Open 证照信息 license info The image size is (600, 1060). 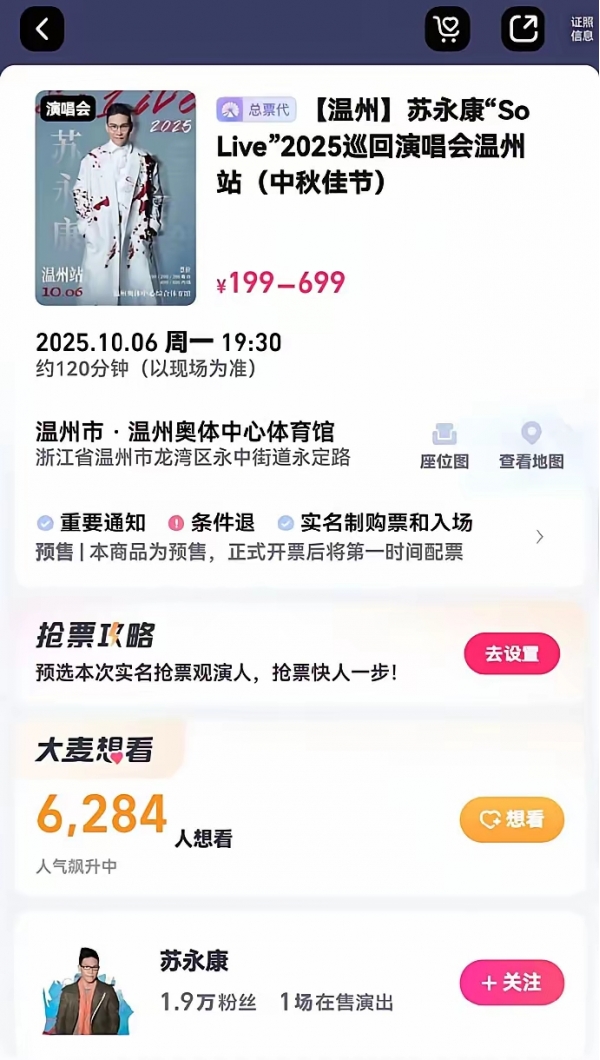[x=582, y=29]
